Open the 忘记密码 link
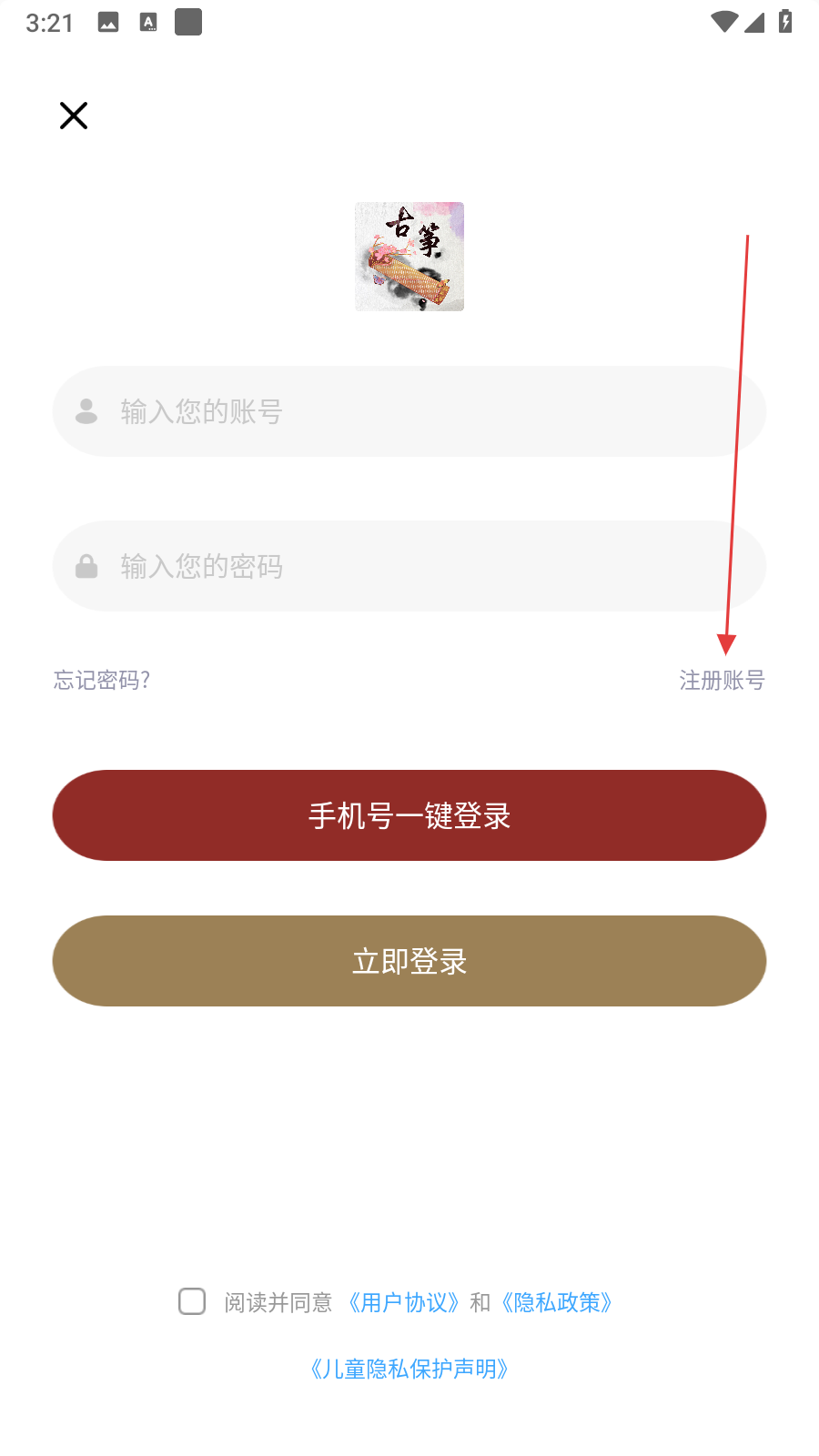 pos(102,680)
